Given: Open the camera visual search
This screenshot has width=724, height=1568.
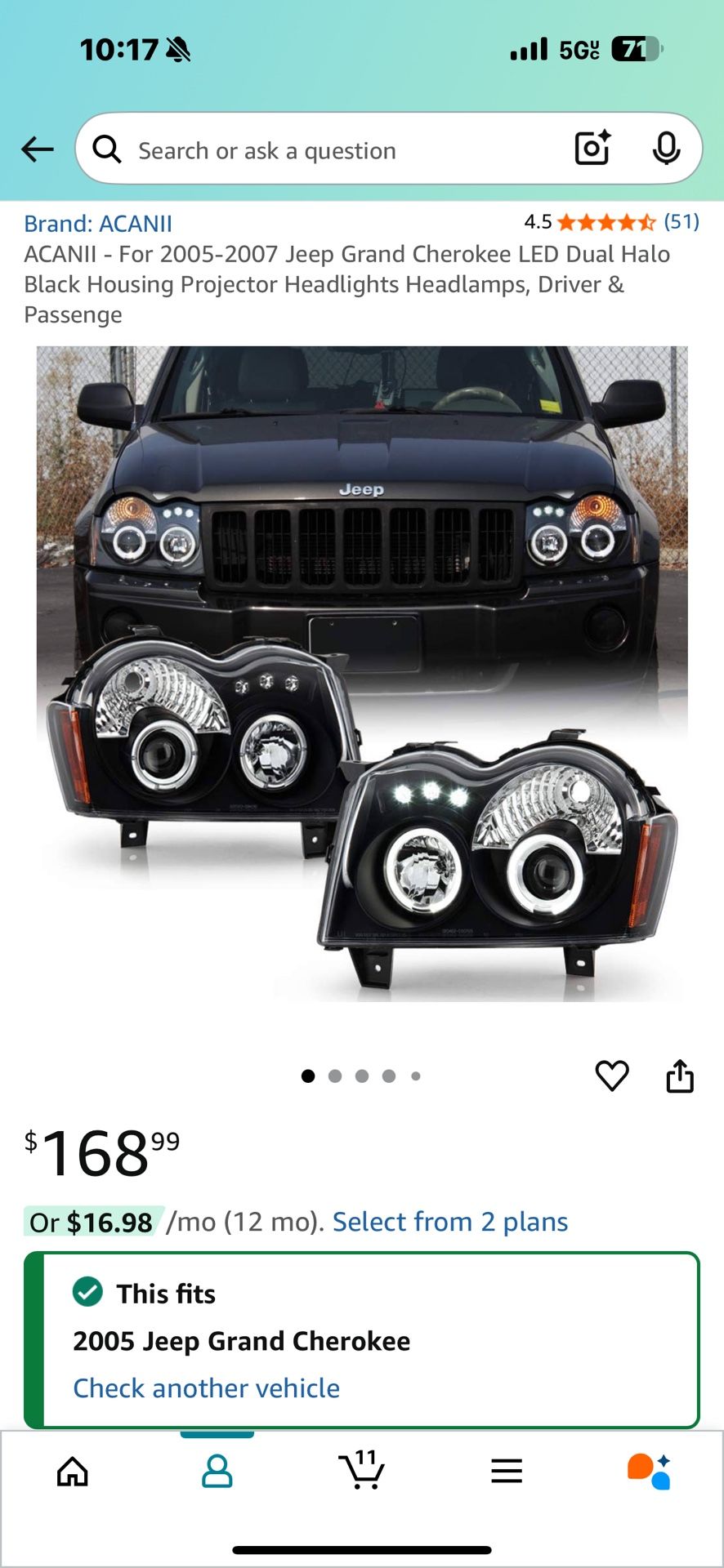Looking at the screenshot, I should click(592, 149).
